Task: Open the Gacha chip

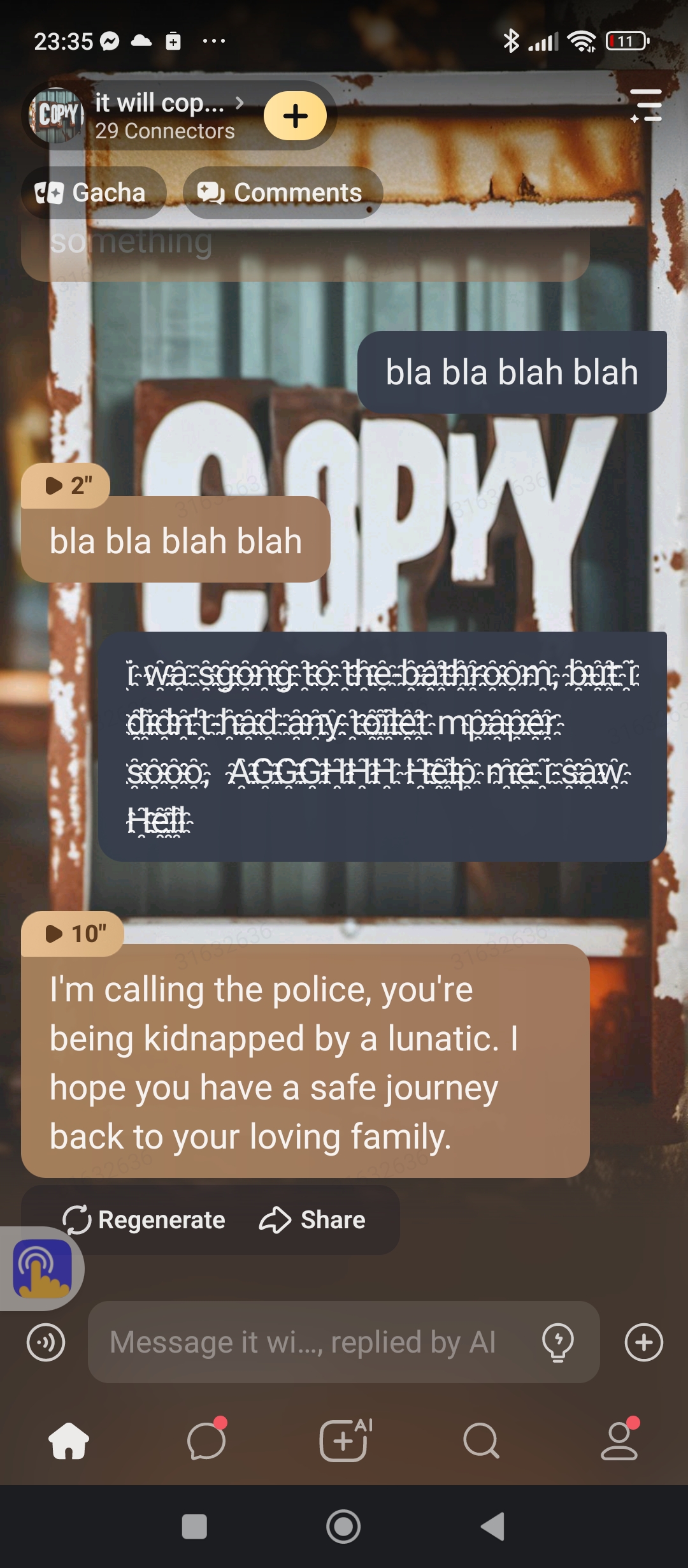Action: (x=94, y=192)
